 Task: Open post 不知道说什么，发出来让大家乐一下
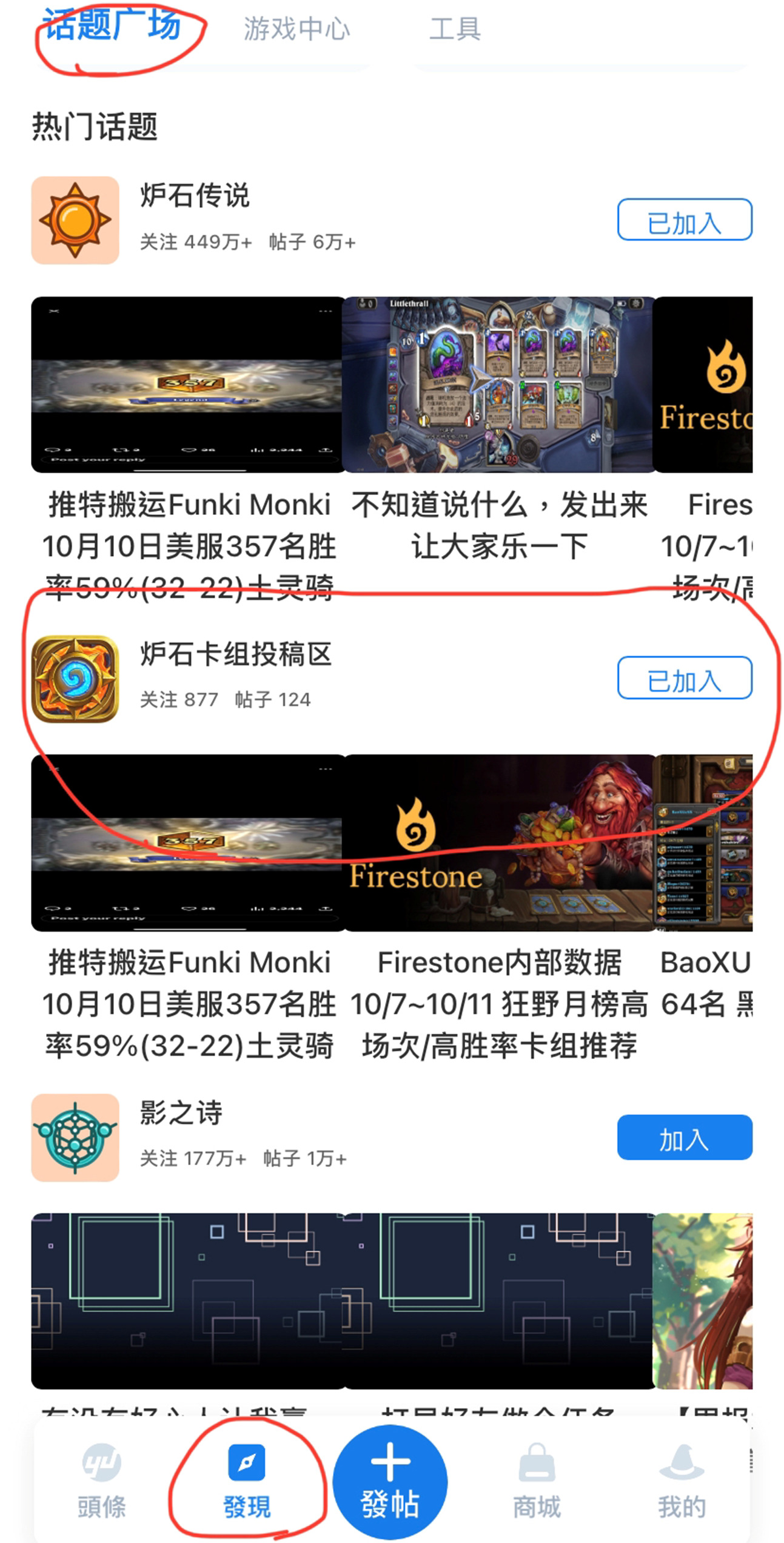click(x=498, y=385)
